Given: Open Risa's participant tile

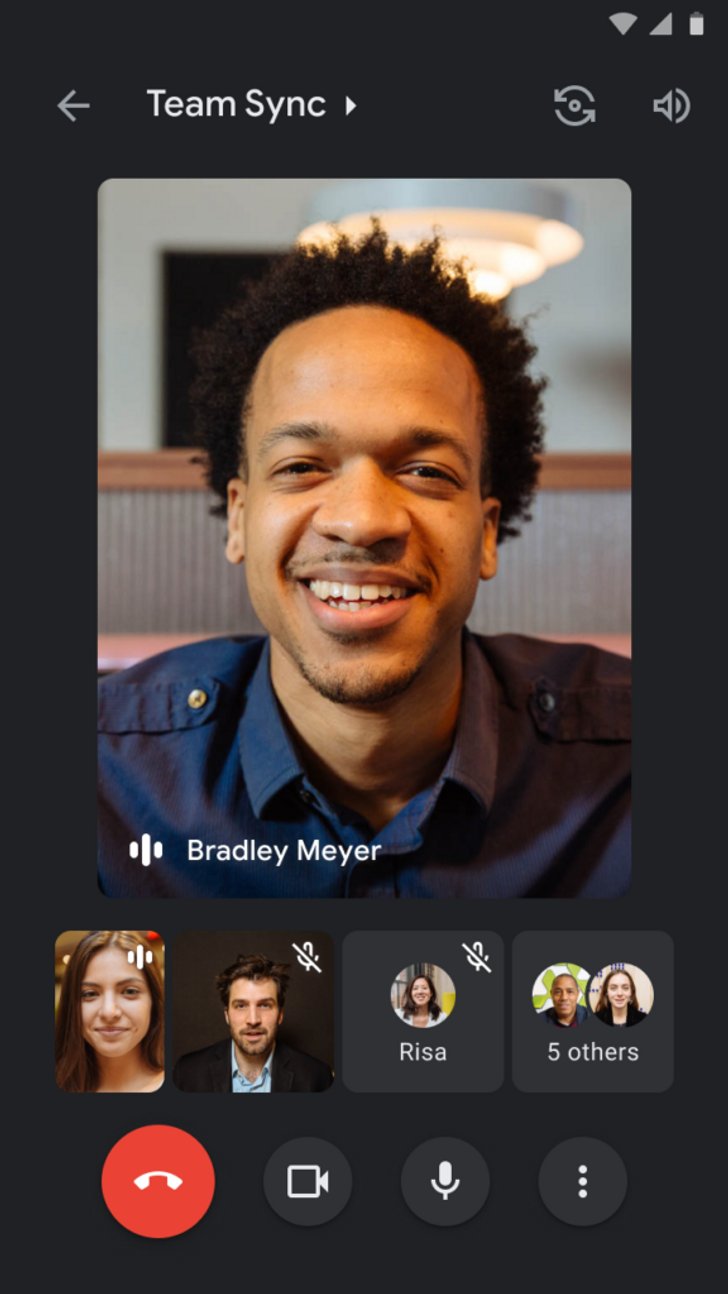Looking at the screenshot, I should click(x=422, y=1011).
